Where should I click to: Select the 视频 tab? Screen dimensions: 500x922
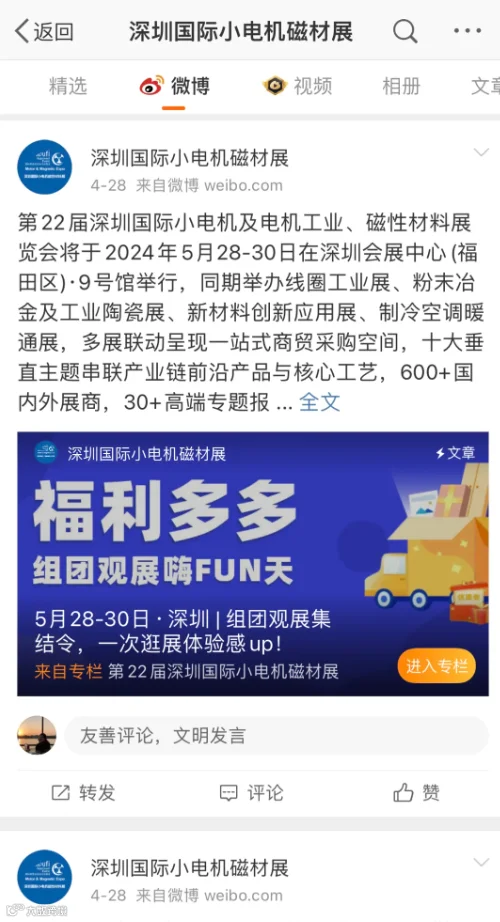pyautogui.click(x=297, y=86)
